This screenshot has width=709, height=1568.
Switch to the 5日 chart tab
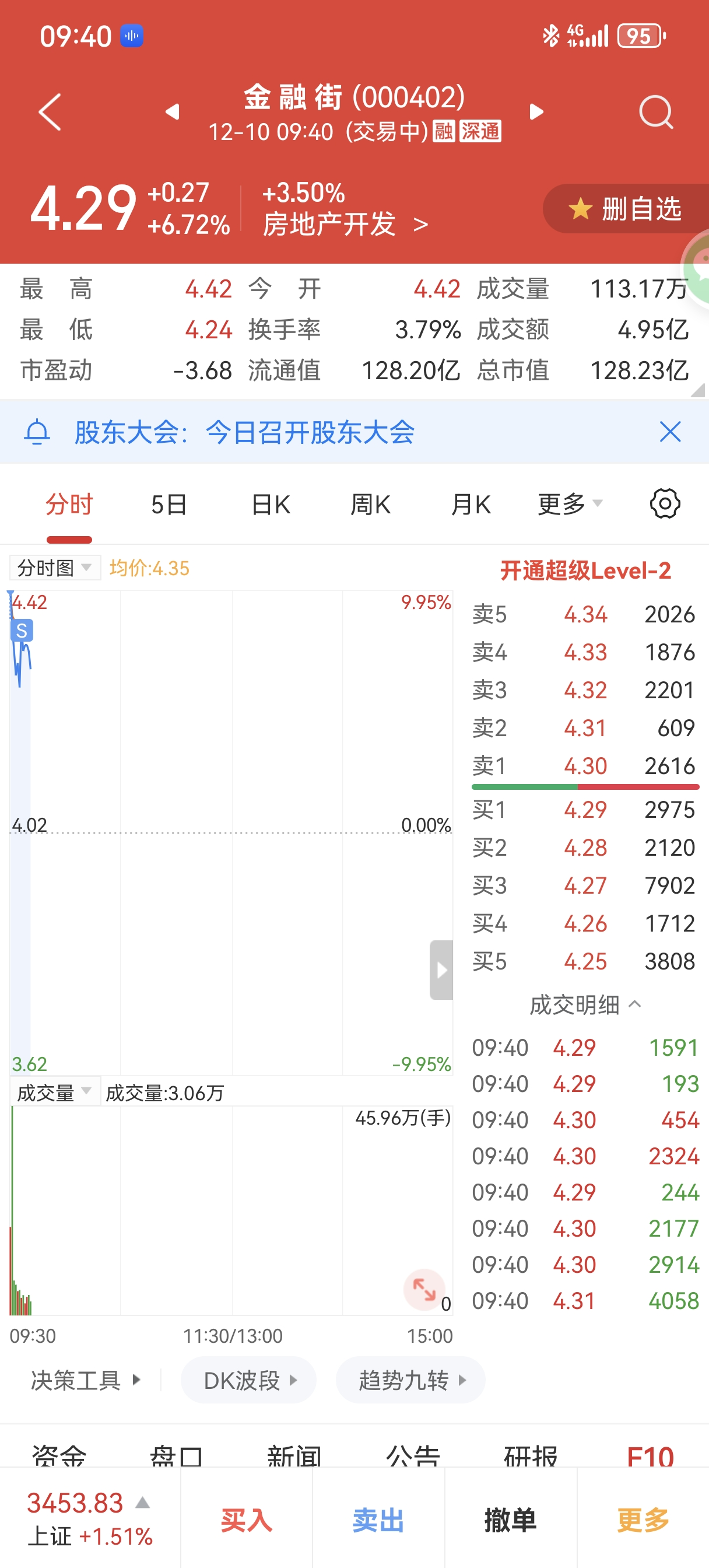169,505
